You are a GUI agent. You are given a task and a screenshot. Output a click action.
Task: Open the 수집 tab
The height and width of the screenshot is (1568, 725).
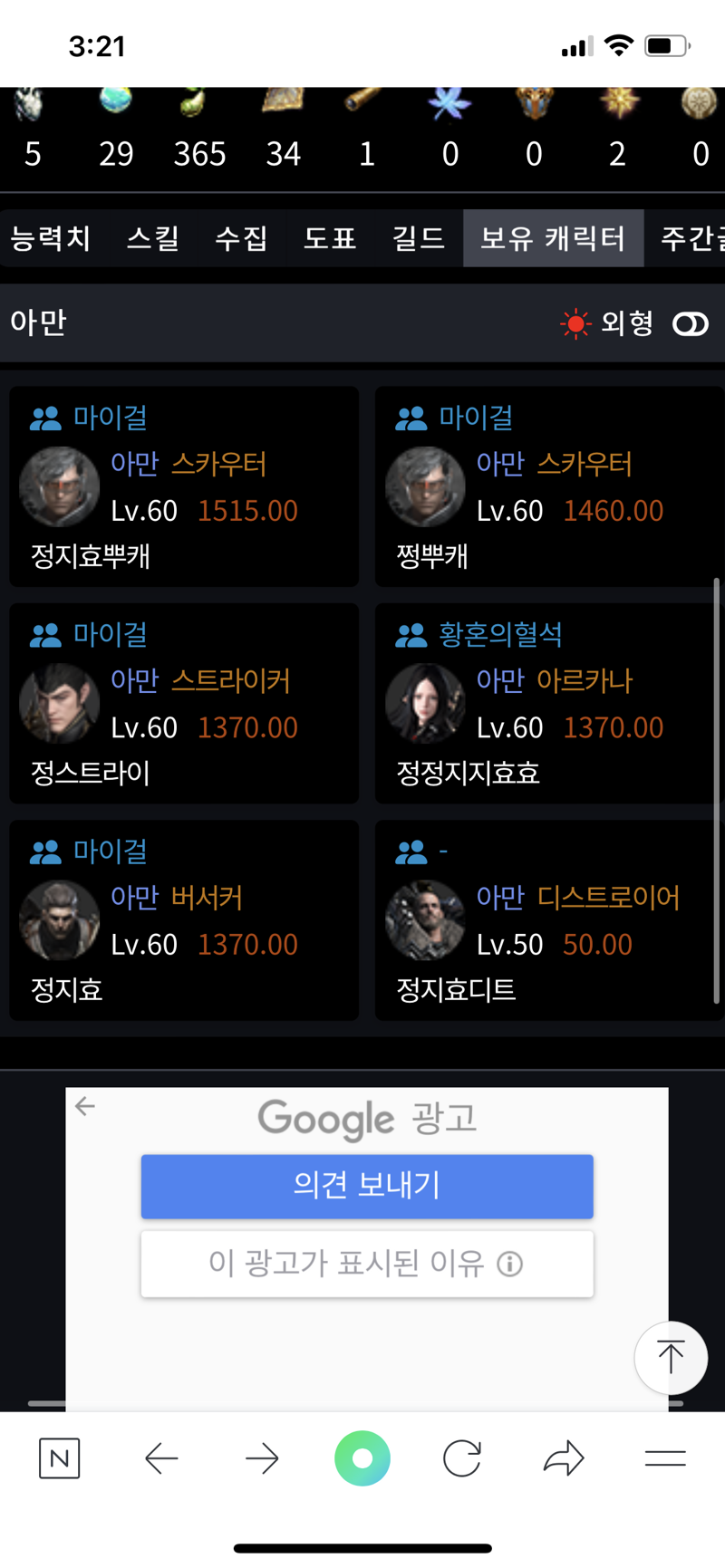pyautogui.click(x=241, y=238)
